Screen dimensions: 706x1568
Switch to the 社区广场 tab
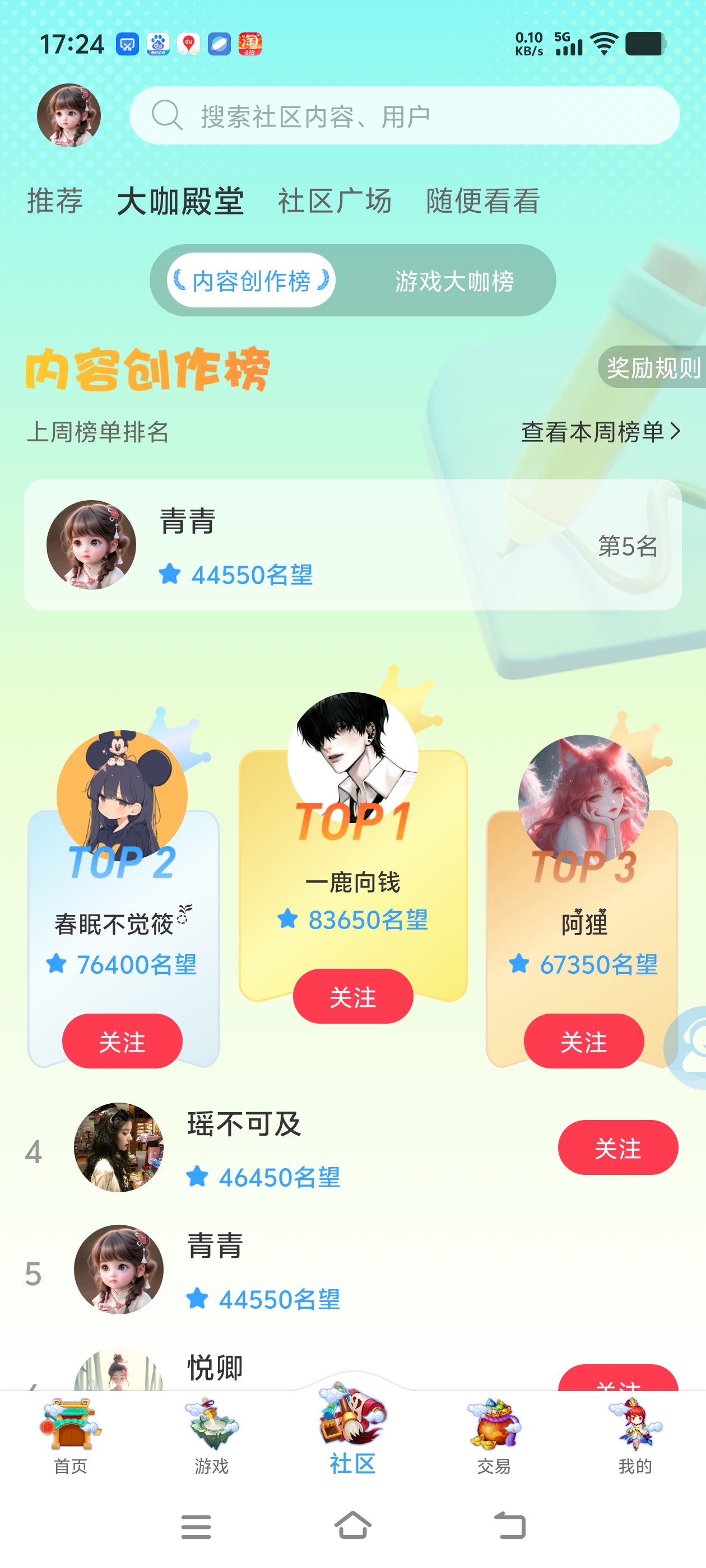335,202
